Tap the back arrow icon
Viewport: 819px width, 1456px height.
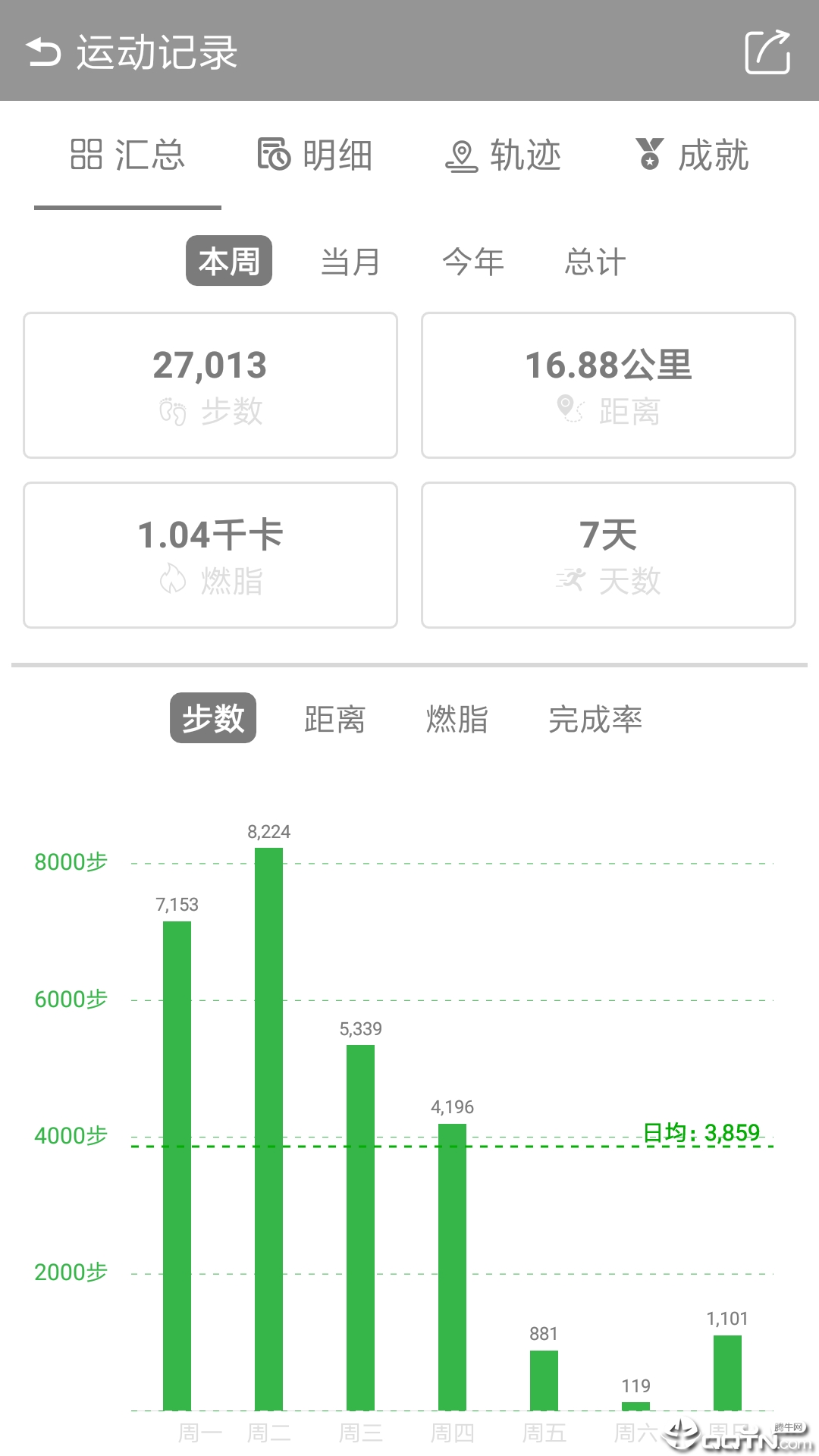(43, 53)
